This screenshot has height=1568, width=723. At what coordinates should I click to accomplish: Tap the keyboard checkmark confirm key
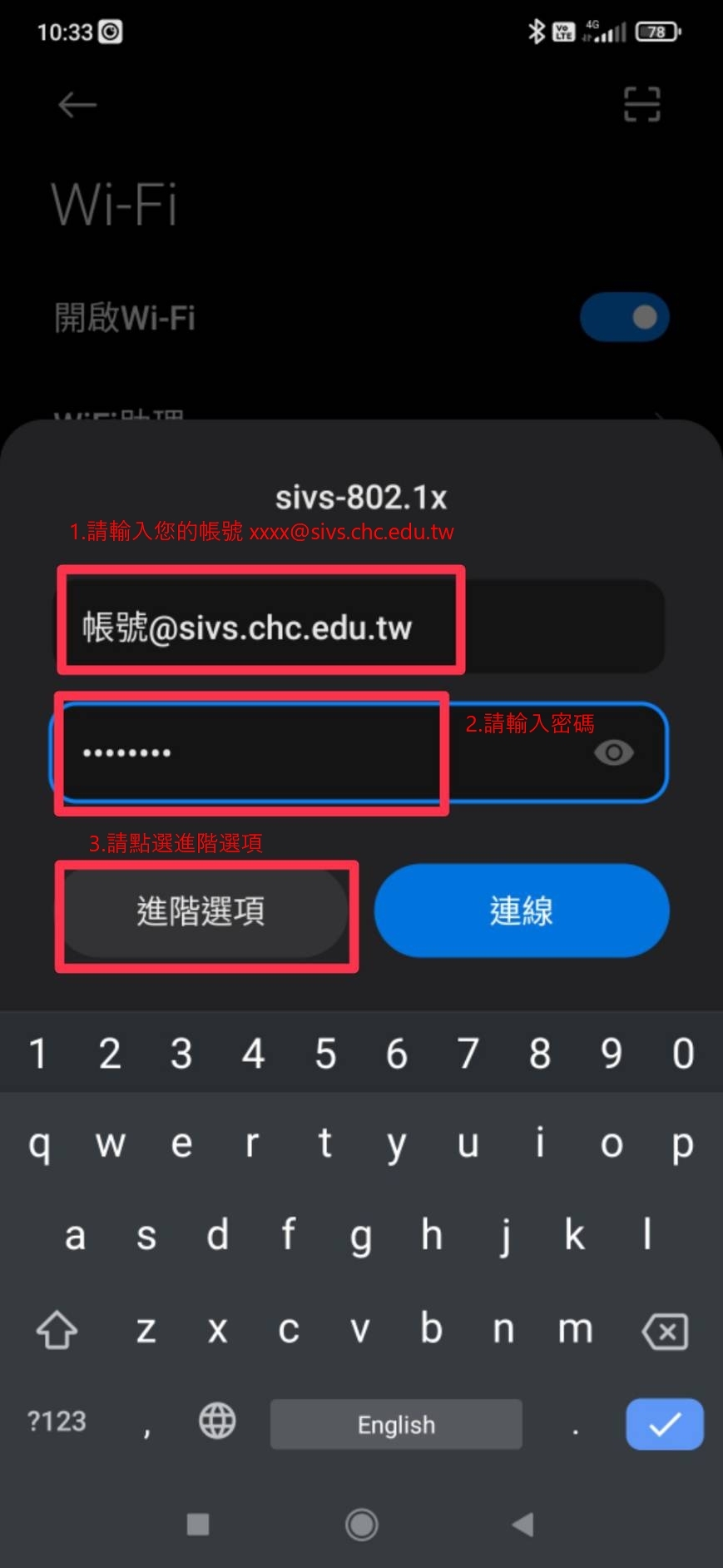tap(664, 1424)
